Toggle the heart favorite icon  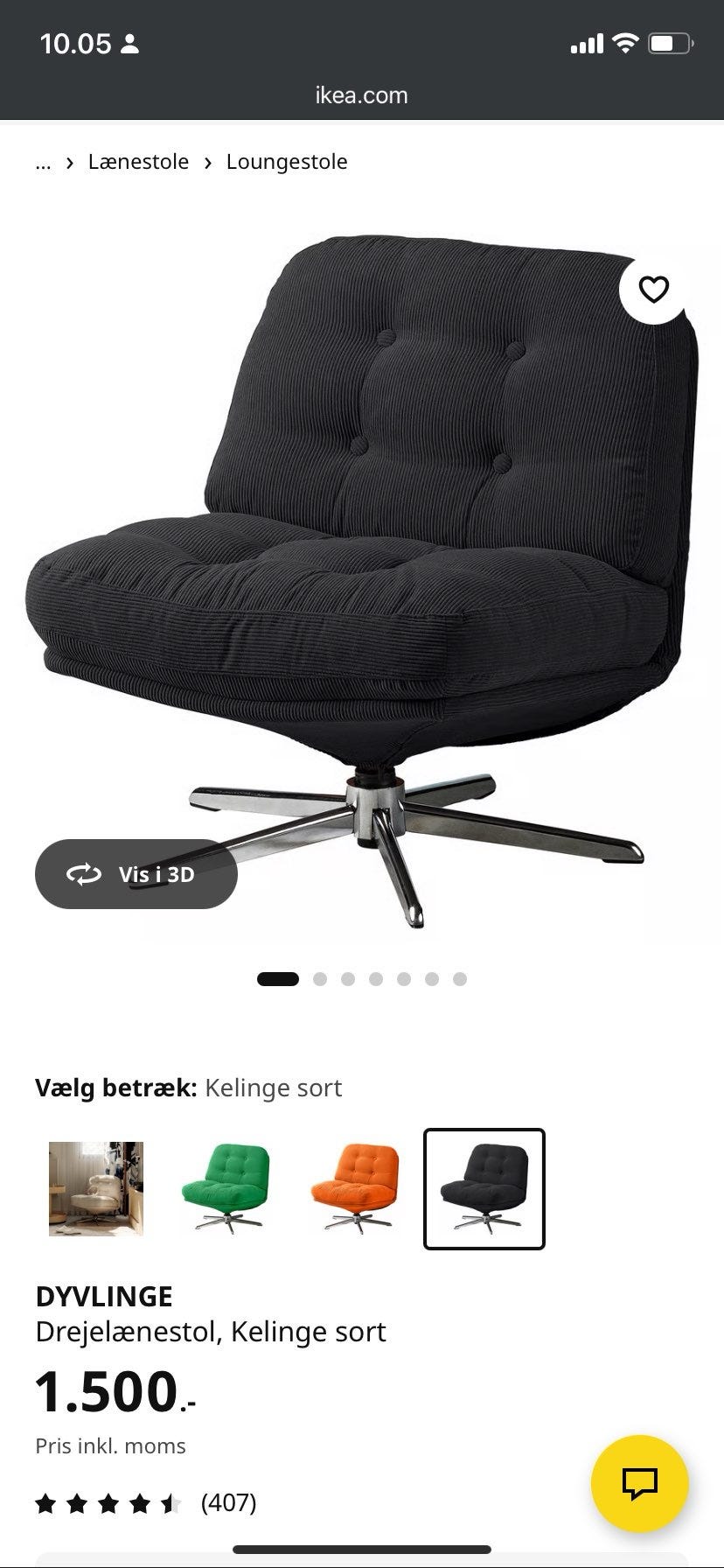tap(654, 289)
